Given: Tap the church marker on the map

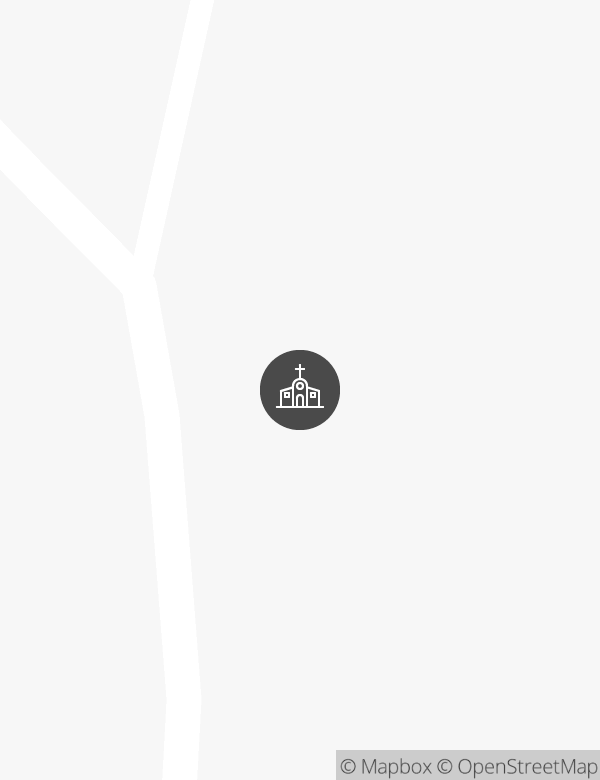Looking at the screenshot, I should 300,390.
